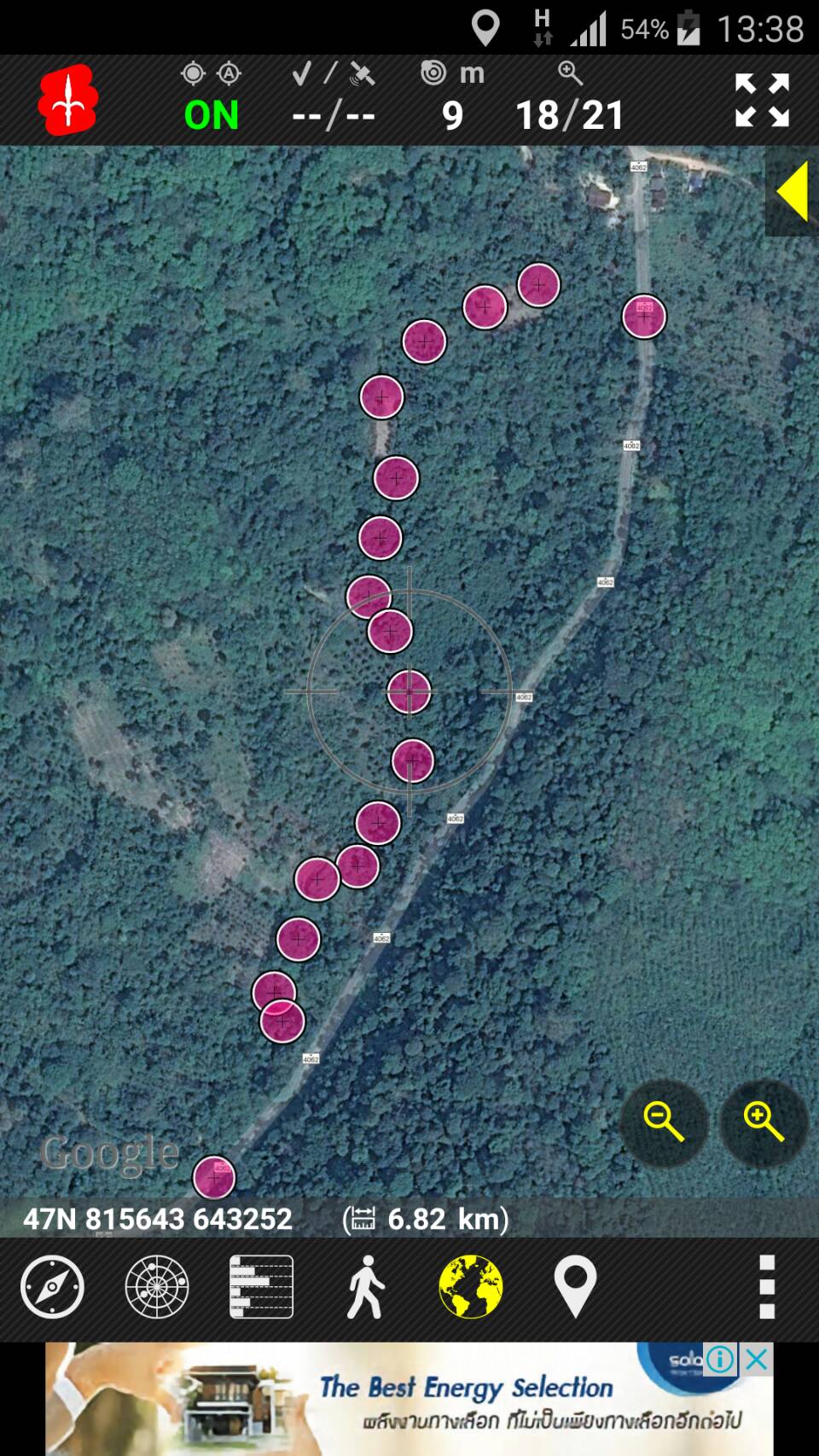The height and width of the screenshot is (1456, 819).
Task: Tap the red compass rose app icon
Action: (67, 101)
